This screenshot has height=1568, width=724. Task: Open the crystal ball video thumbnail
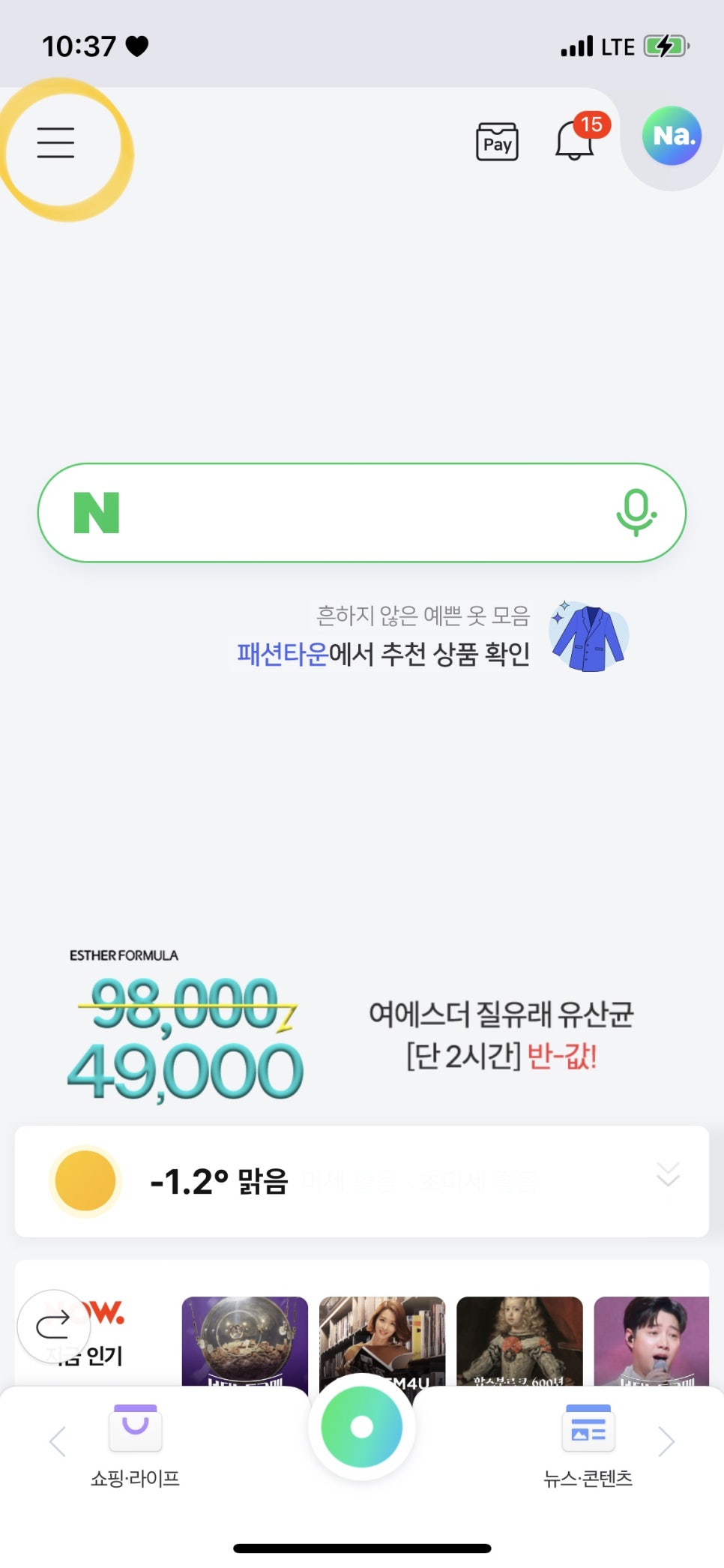pos(245,1341)
